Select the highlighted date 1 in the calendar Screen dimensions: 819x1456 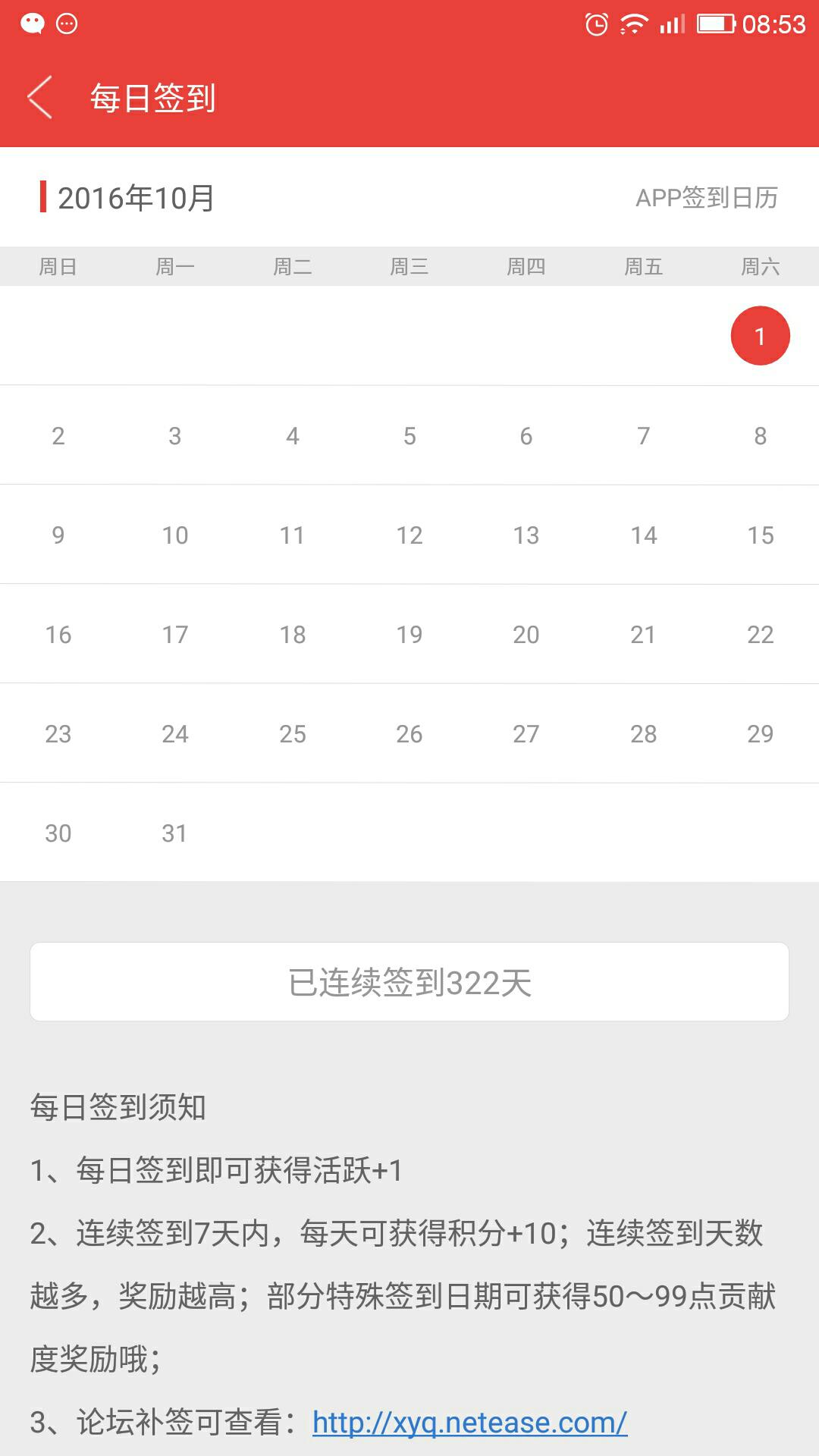[x=760, y=336]
